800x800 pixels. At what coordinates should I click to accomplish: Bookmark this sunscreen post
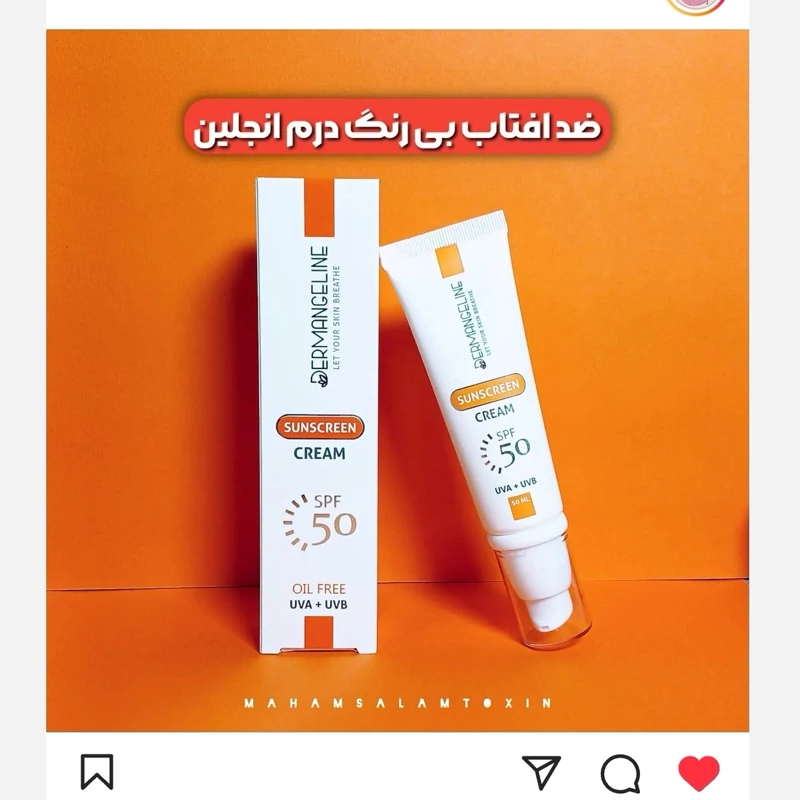pos(97,772)
